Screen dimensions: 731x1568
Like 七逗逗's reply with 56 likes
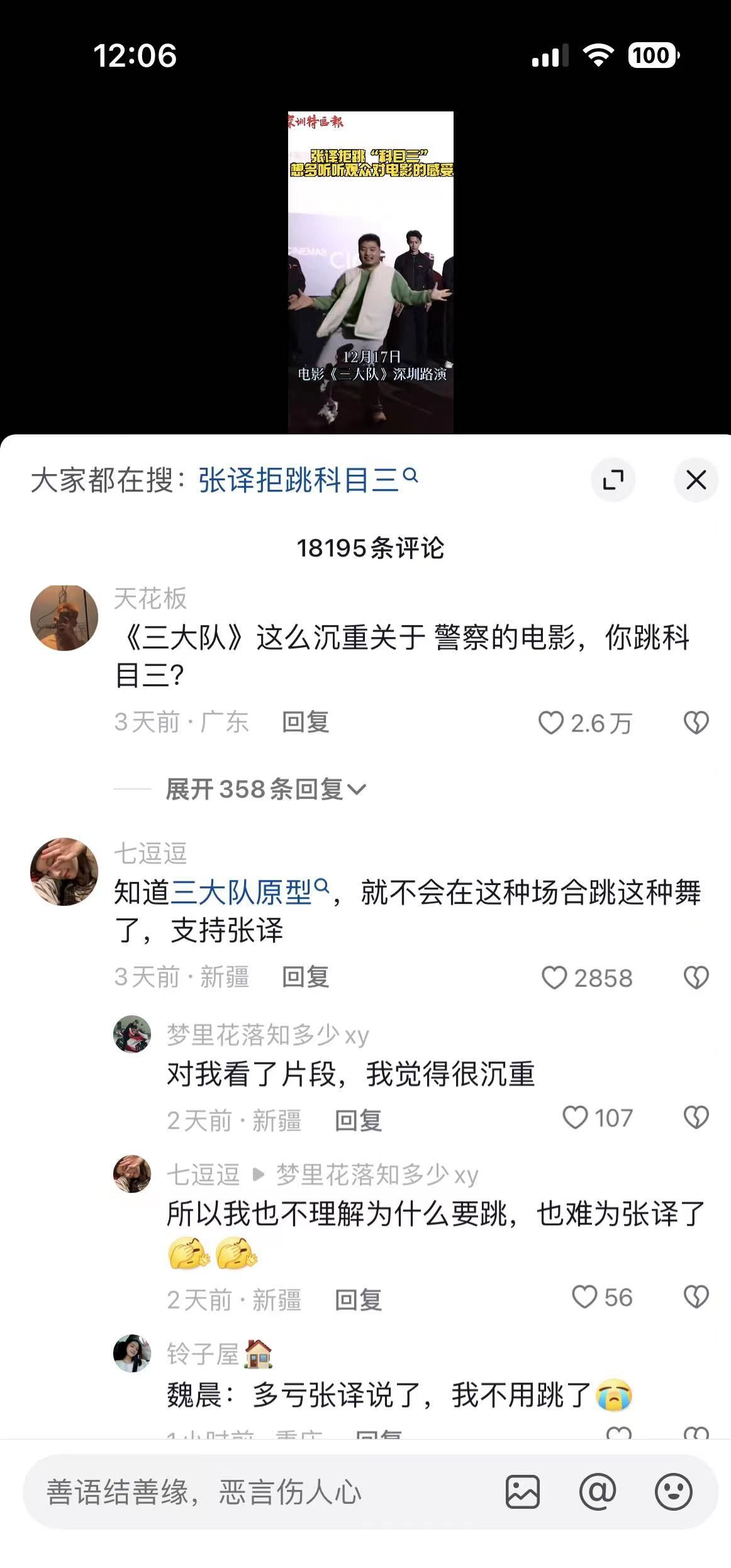pos(584,1297)
